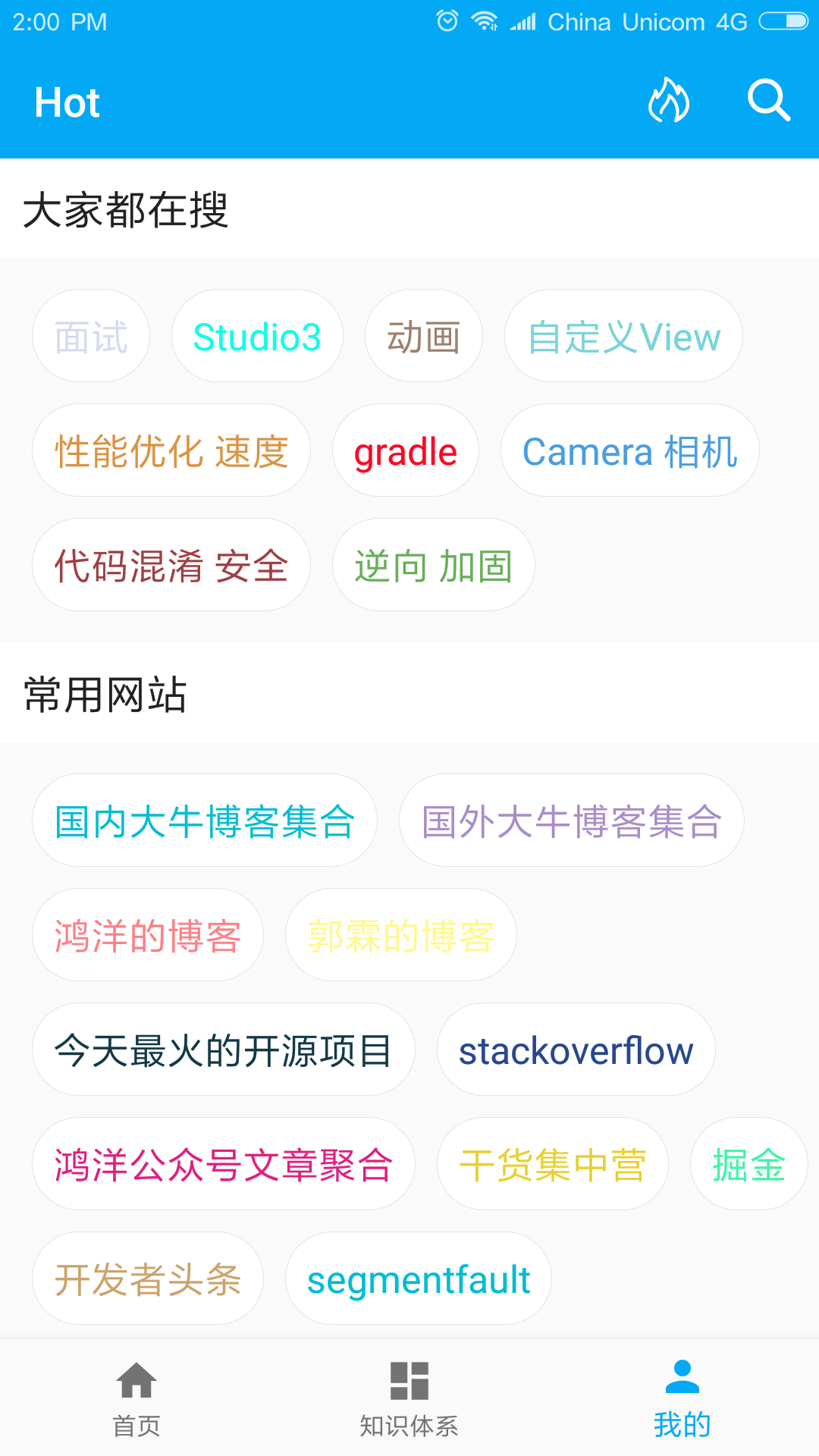The image size is (819, 1456).
Task: Choose the 动画 search chip
Action: 424,336
